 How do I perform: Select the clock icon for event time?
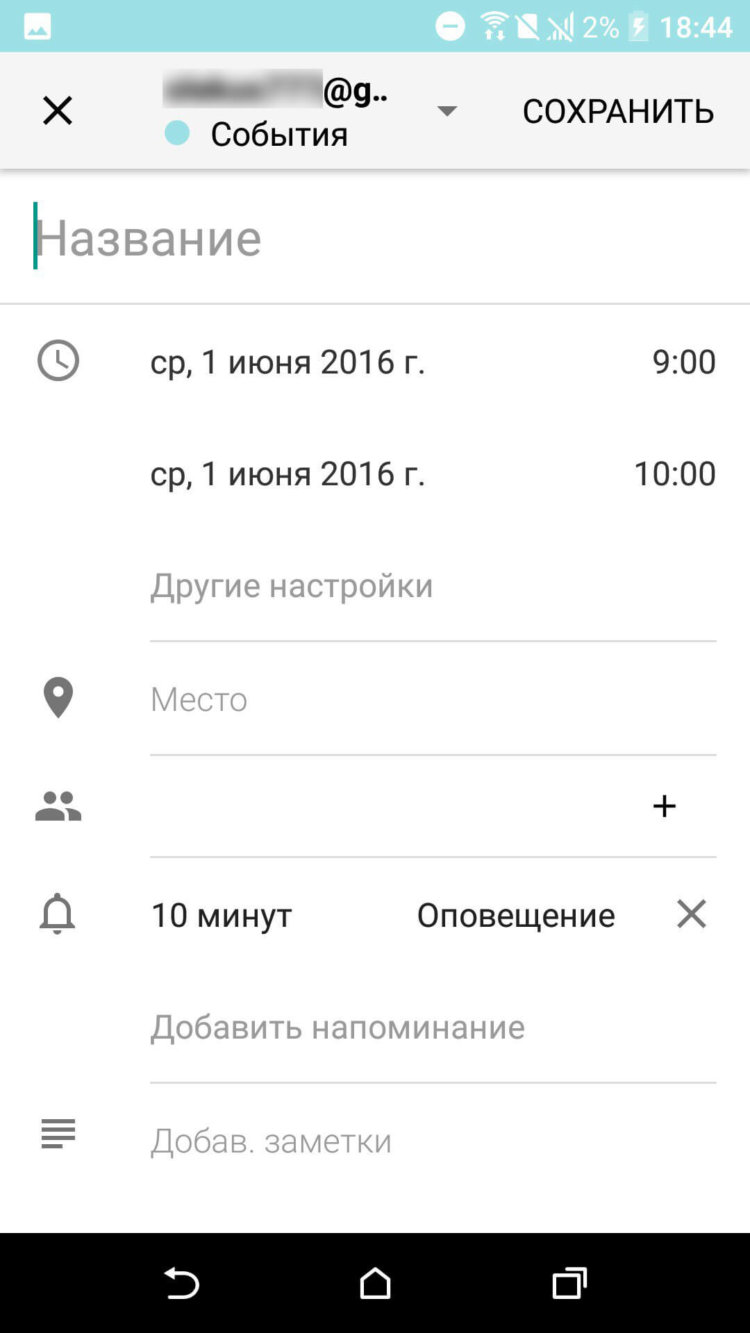coord(57,361)
